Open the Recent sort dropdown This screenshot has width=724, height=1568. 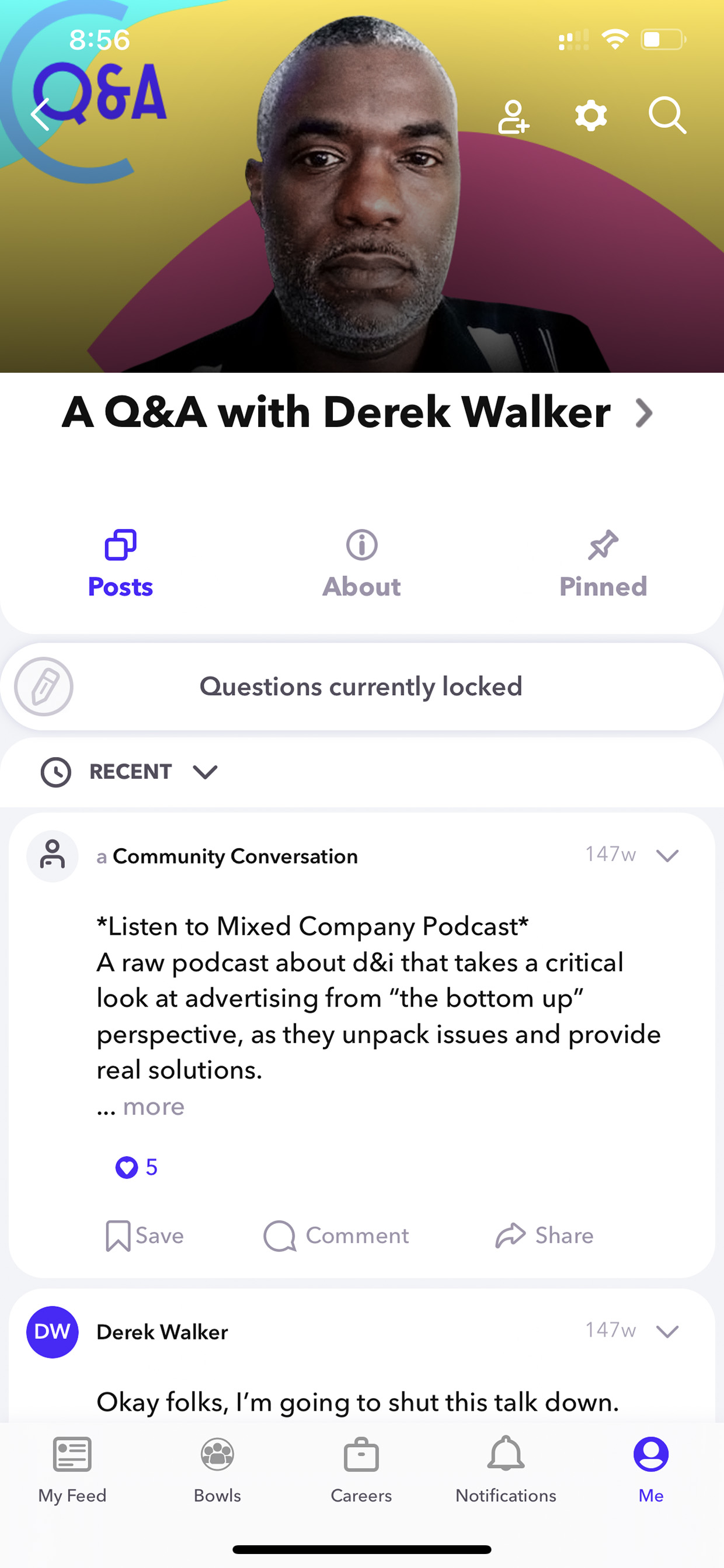pos(129,772)
